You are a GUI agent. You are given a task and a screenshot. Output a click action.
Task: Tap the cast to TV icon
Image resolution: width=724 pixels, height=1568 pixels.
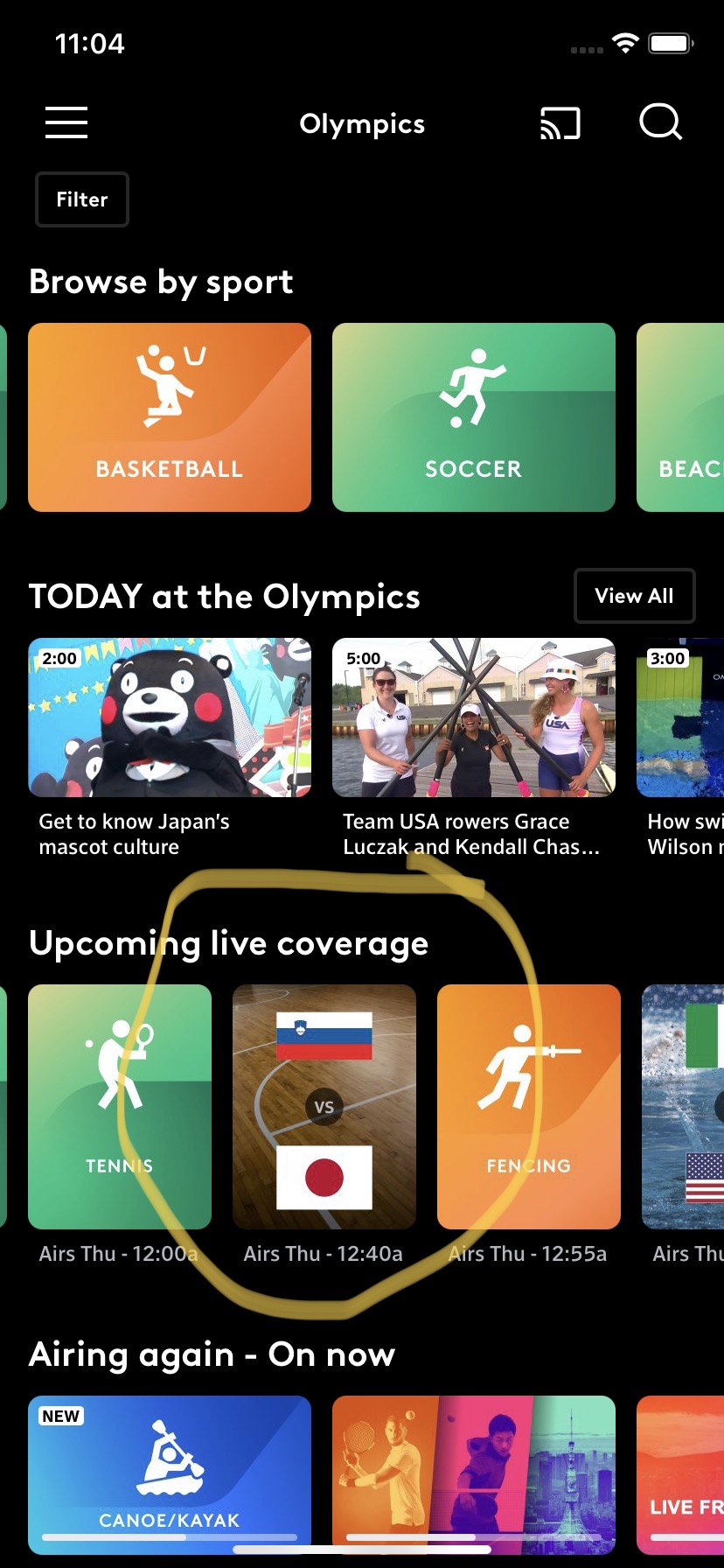[x=560, y=123]
